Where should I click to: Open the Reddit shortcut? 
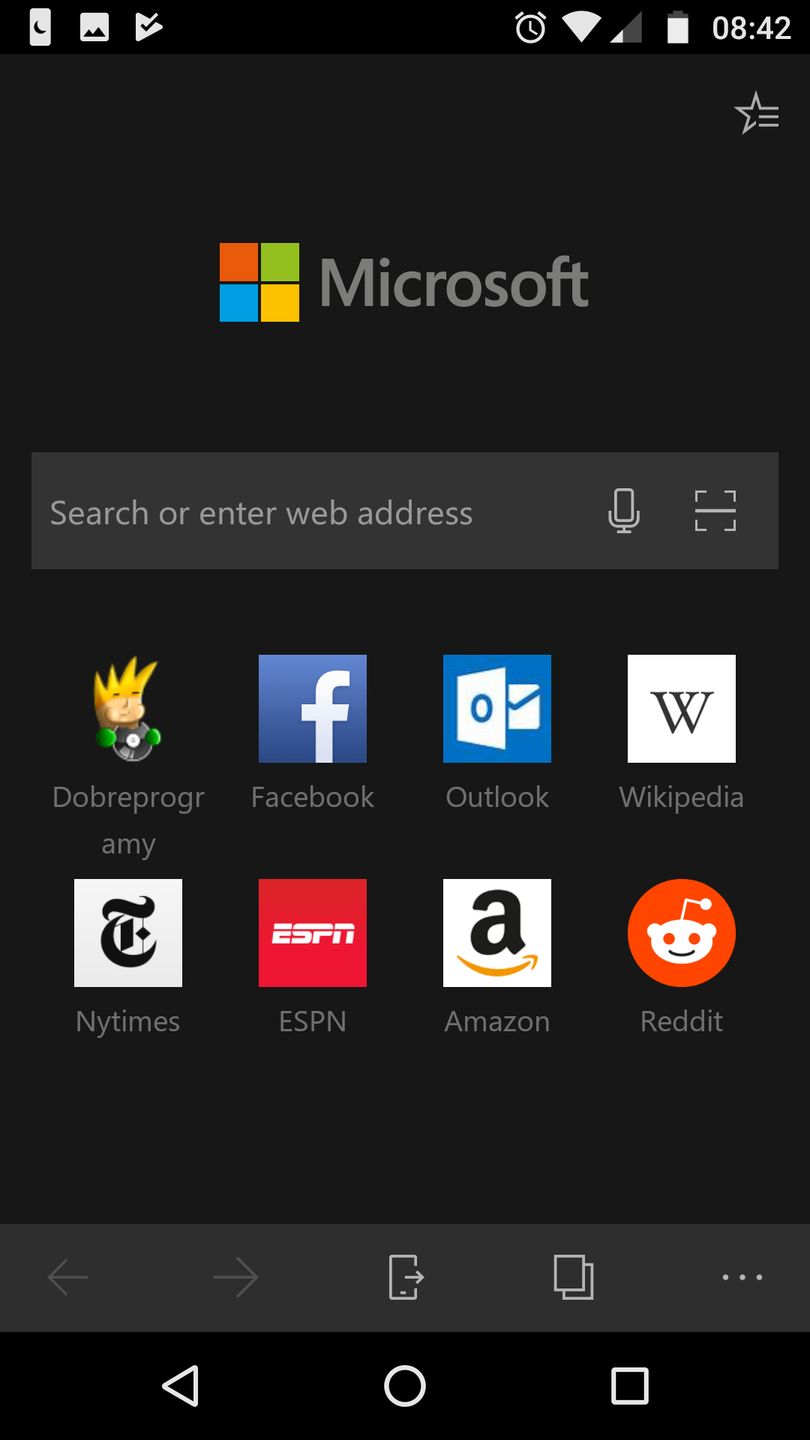tap(681, 933)
